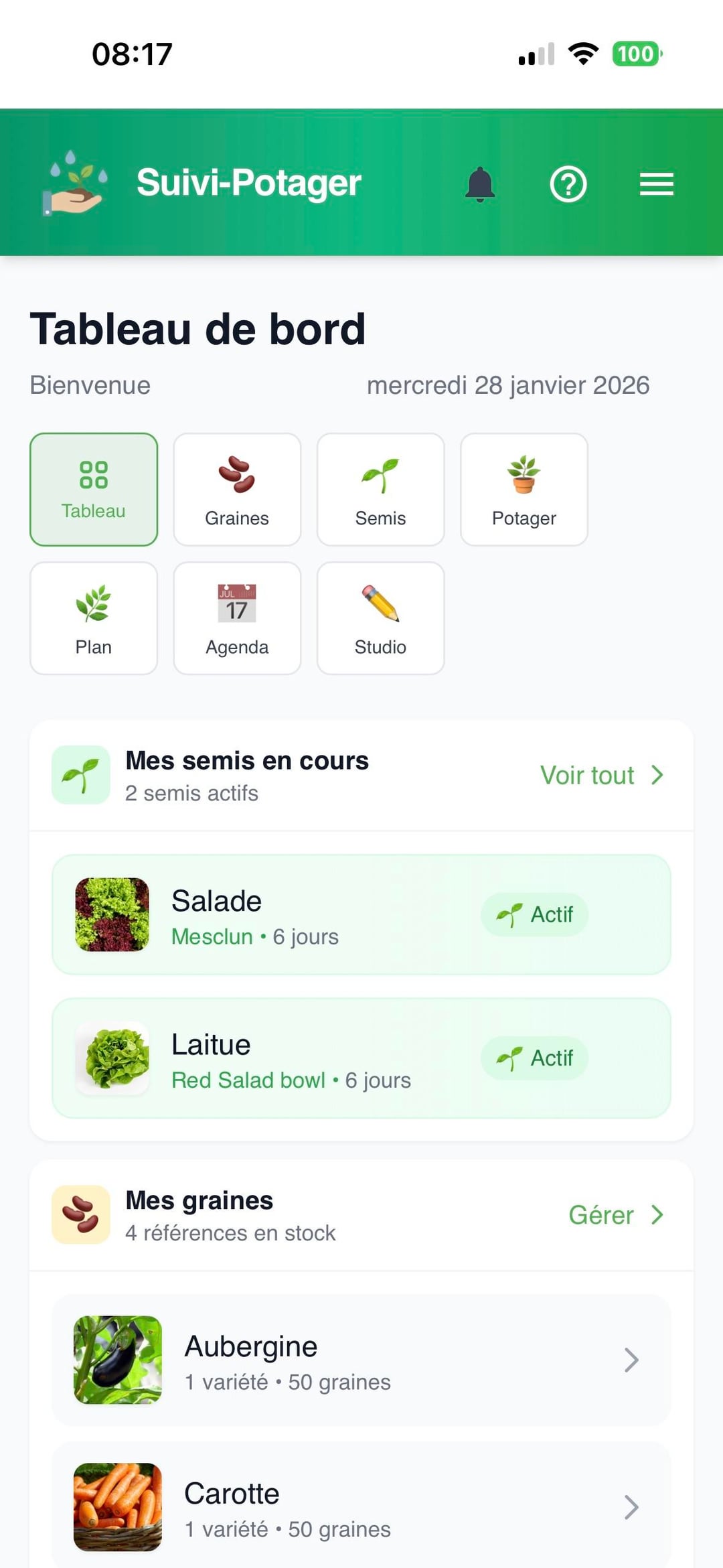Open the Carotte seed row
The height and width of the screenshot is (1568, 723).
coord(361,1507)
